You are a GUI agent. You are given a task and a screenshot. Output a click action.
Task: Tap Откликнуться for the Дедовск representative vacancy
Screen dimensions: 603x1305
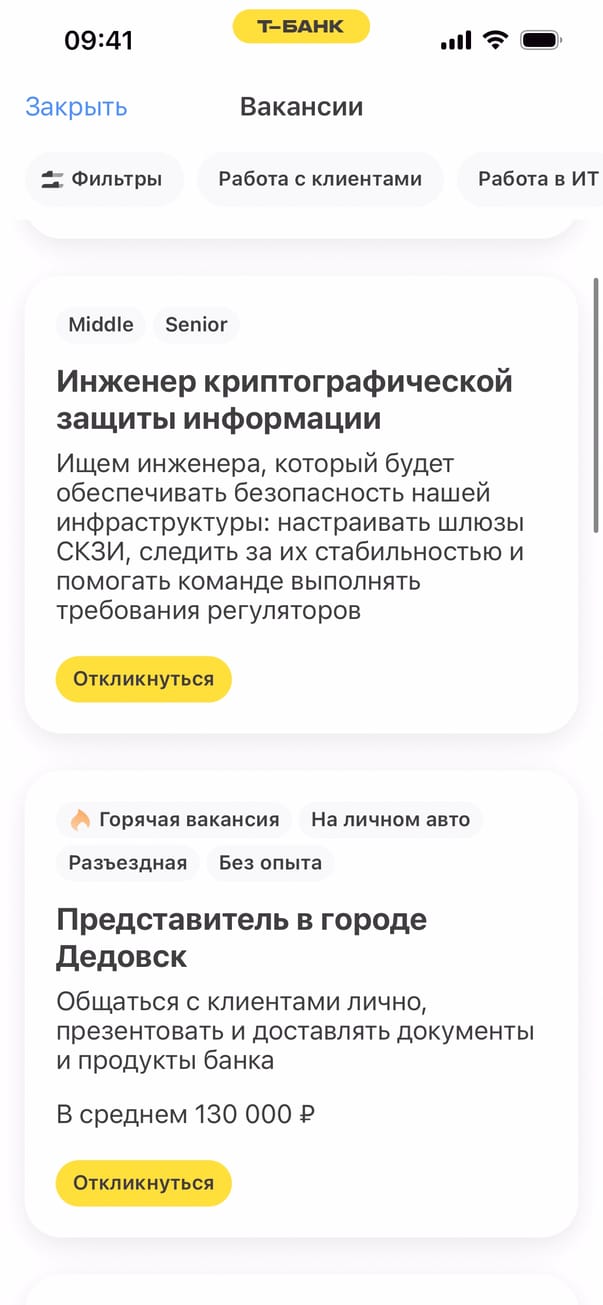click(x=143, y=1183)
